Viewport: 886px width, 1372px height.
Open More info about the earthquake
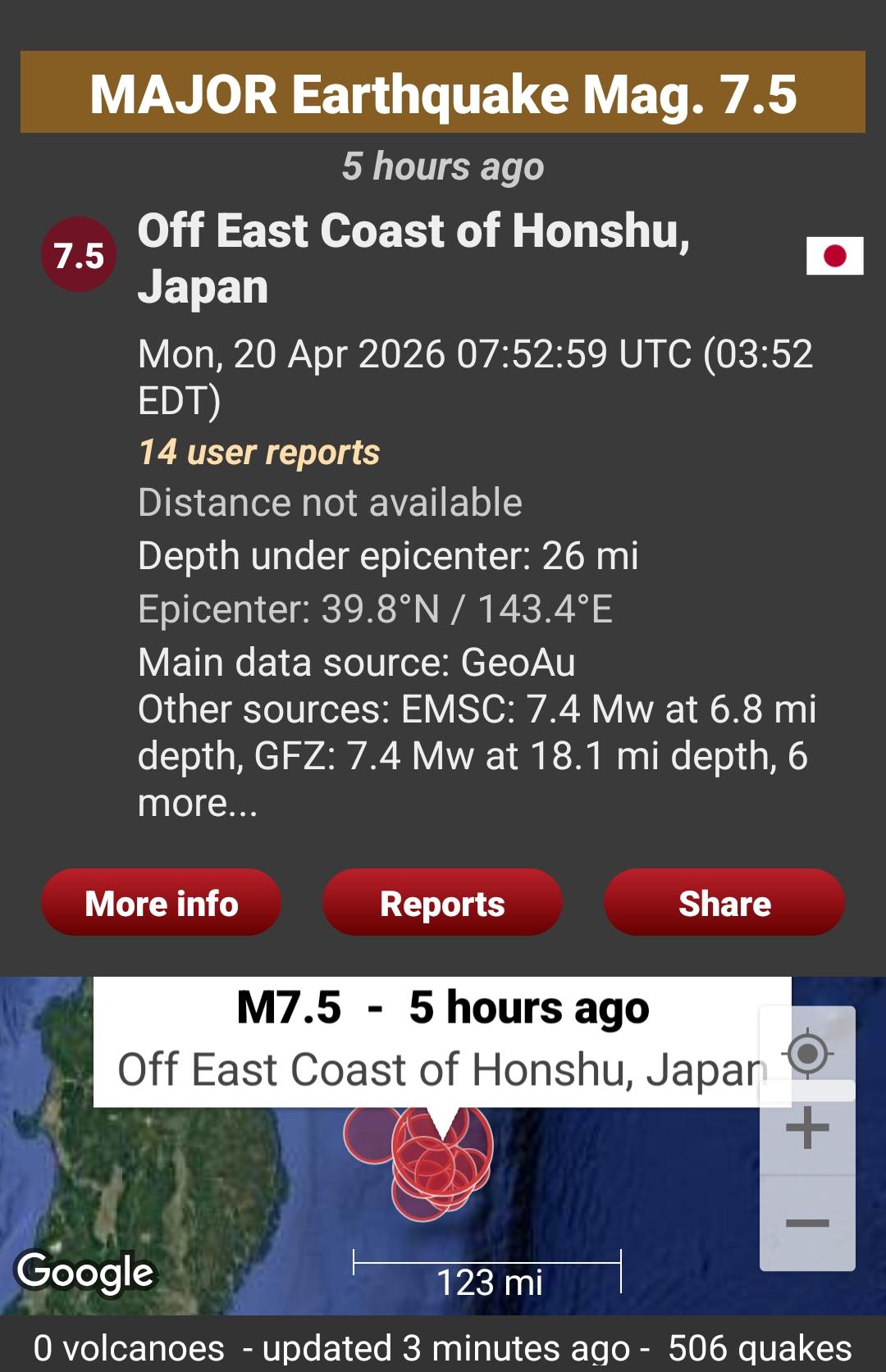tap(162, 903)
